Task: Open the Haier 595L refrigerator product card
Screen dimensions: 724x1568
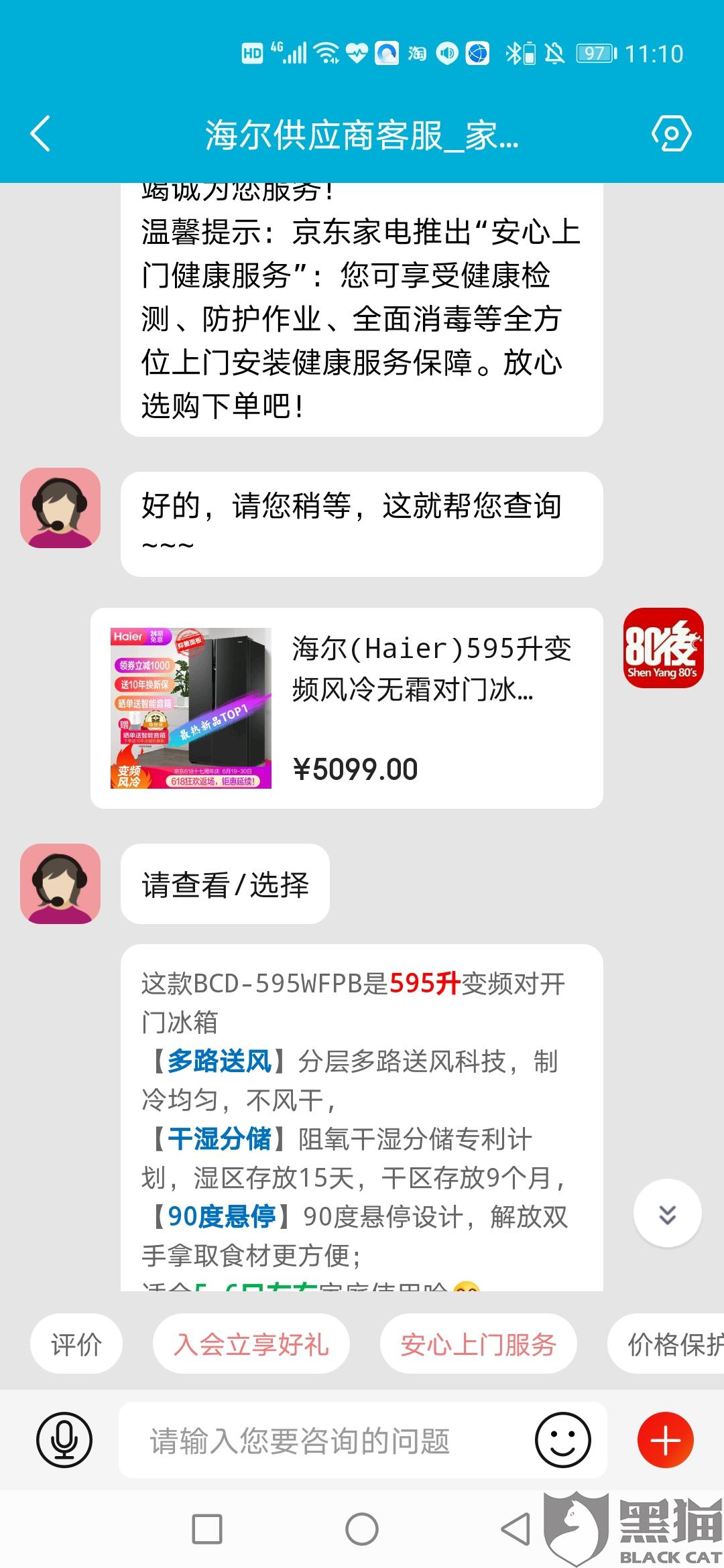Action: click(347, 708)
